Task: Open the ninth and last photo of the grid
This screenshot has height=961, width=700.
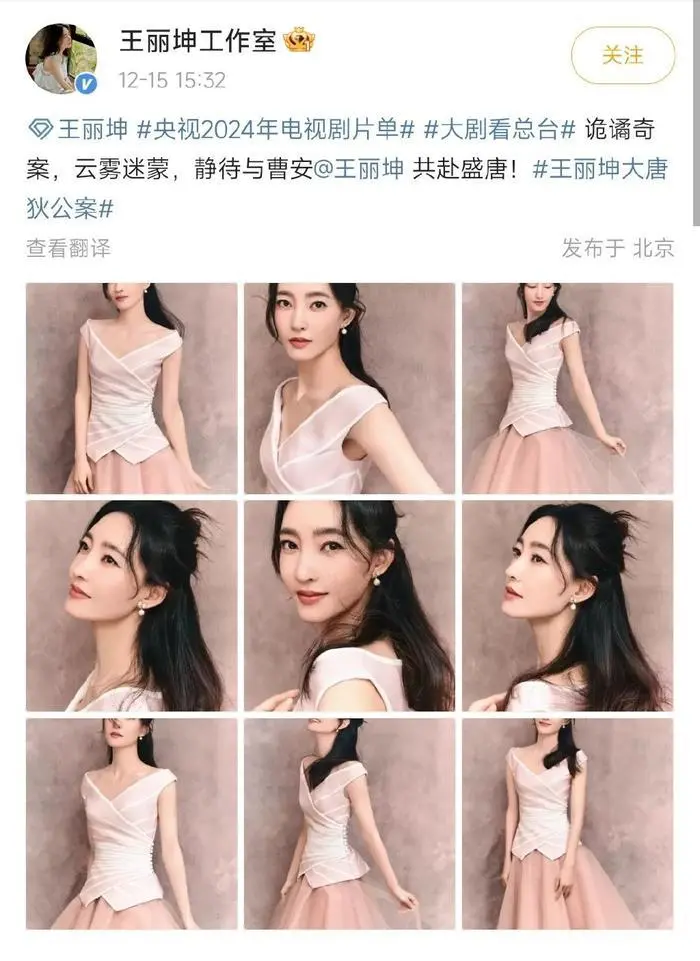Action: point(567,823)
